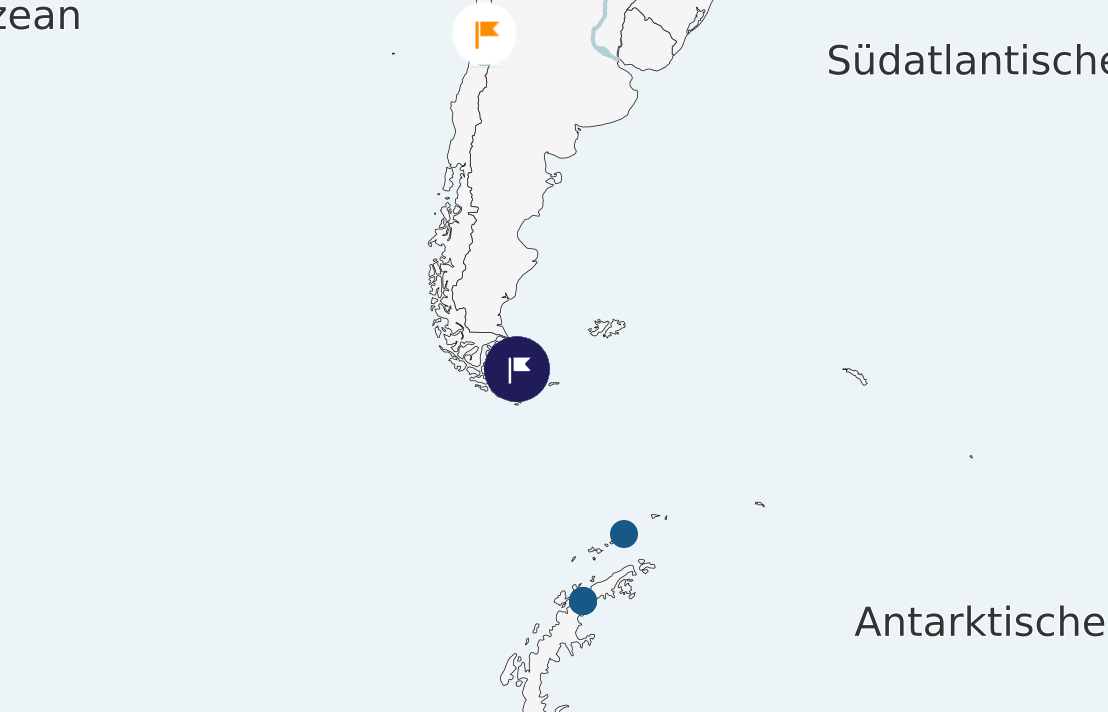The height and width of the screenshot is (712, 1108).
Task: Select the dark blue flag marker
Action: pos(517,369)
